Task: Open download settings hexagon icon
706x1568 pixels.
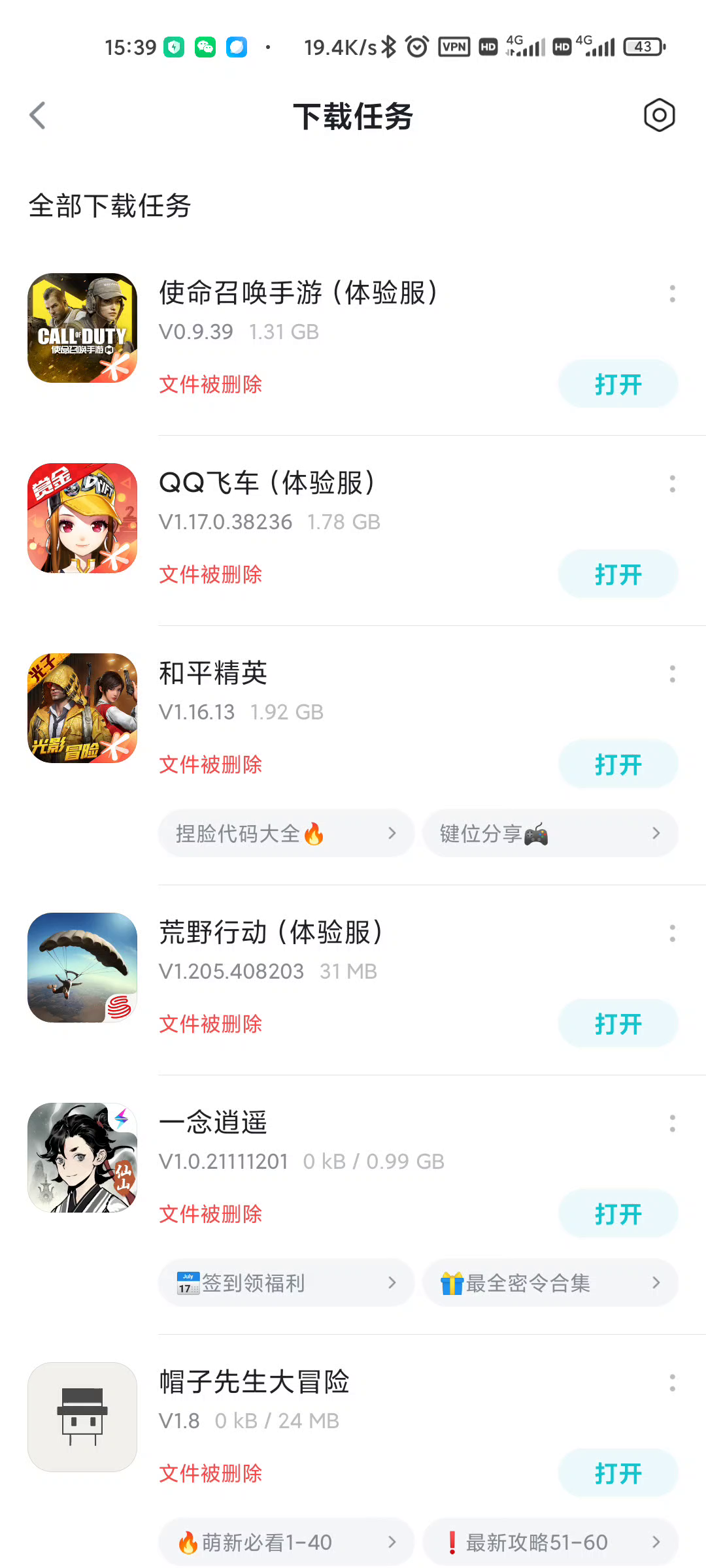Action: click(x=659, y=116)
